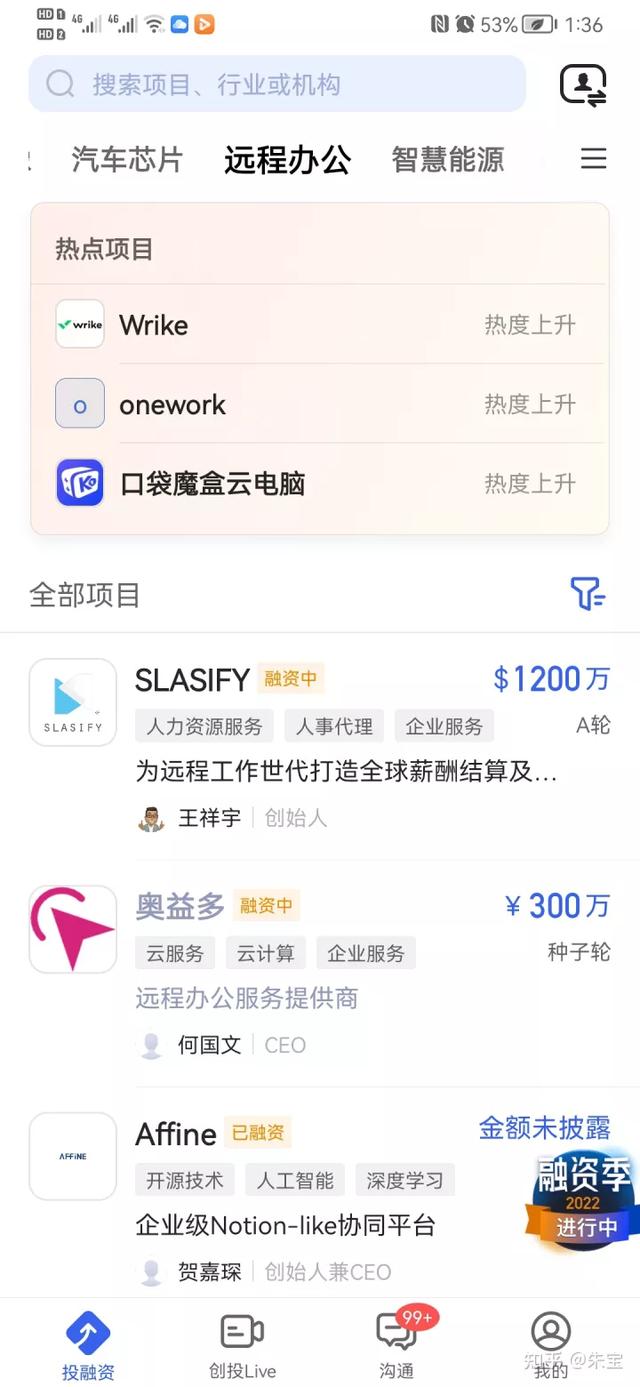
Task: Tap the search box for projects and industries
Action: (x=277, y=84)
